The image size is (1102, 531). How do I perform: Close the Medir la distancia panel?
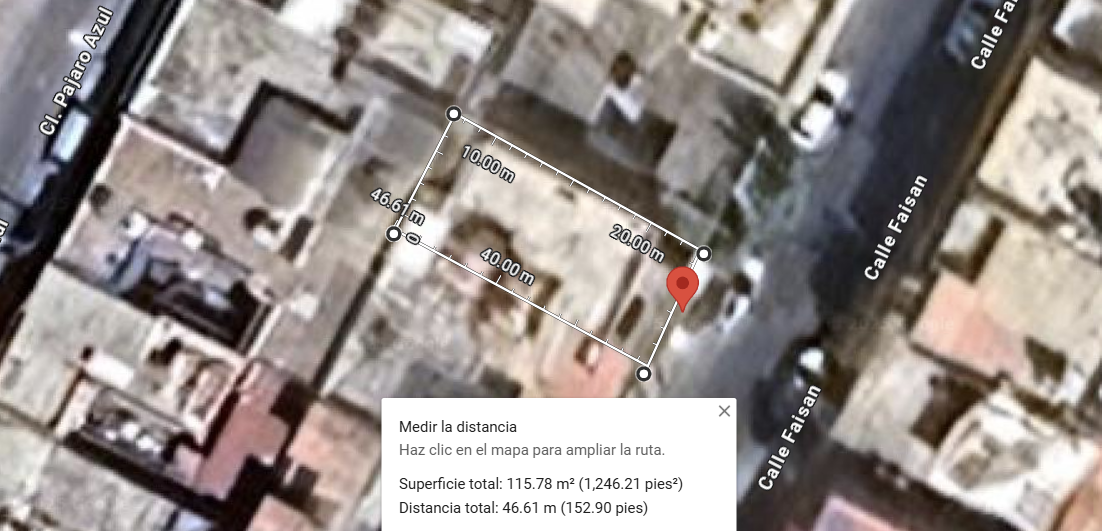click(x=724, y=411)
